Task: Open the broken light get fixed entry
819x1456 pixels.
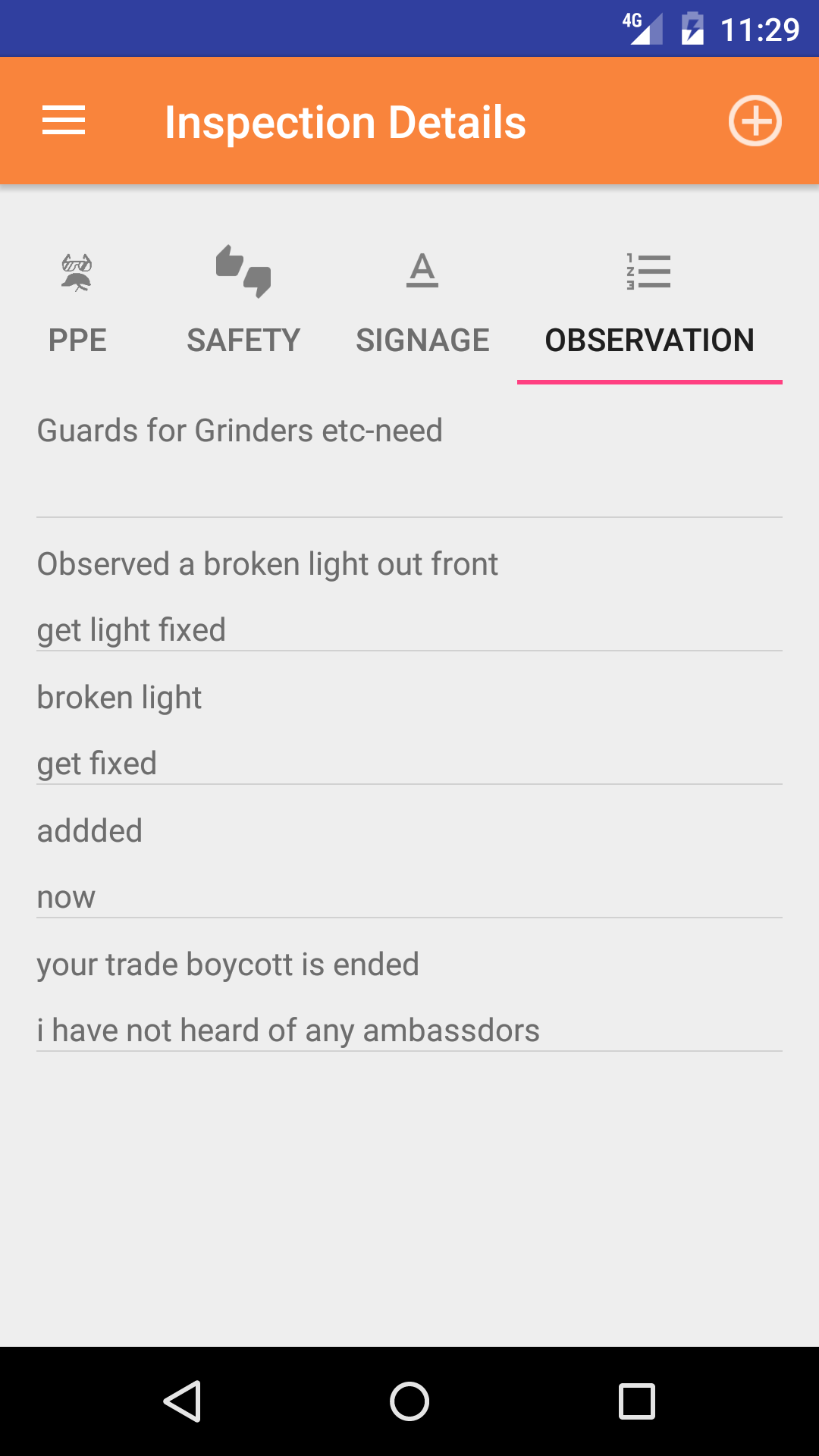Action: [x=409, y=730]
